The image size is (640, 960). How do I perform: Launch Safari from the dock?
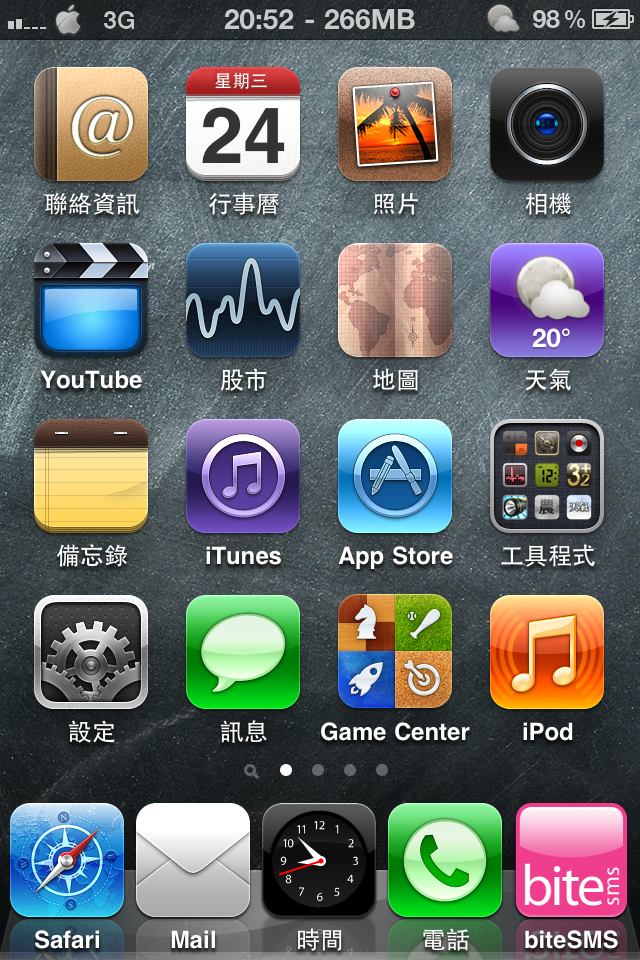pos(67,860)
